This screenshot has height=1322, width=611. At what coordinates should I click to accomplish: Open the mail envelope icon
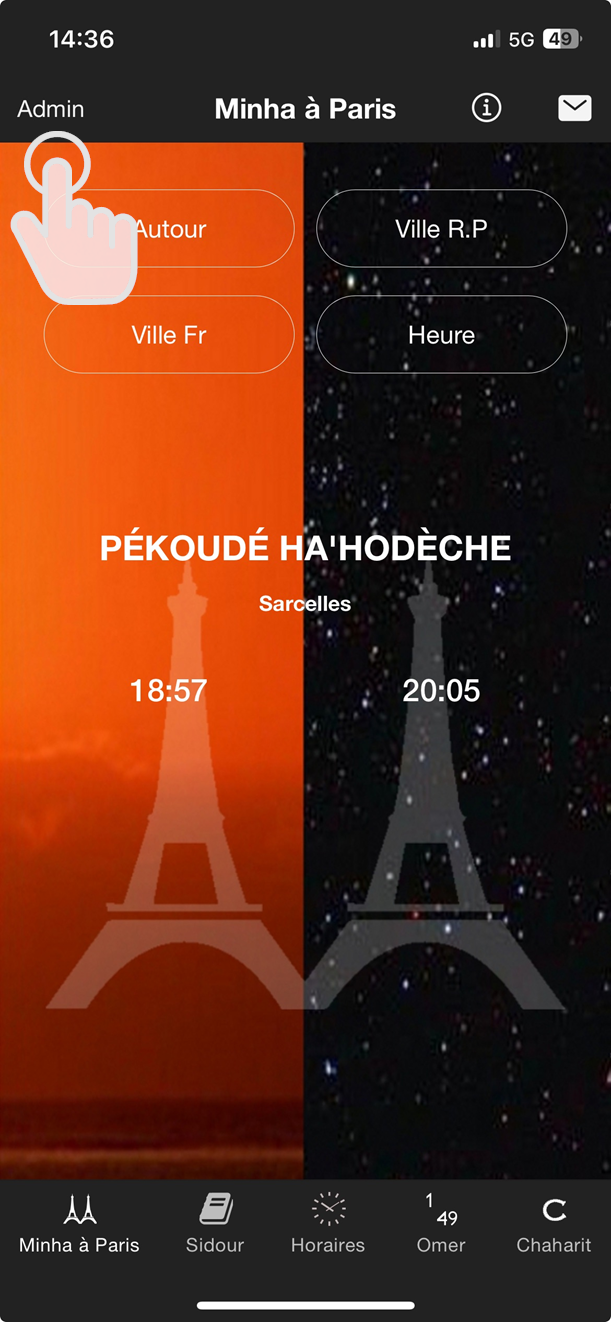pos(574,108)
